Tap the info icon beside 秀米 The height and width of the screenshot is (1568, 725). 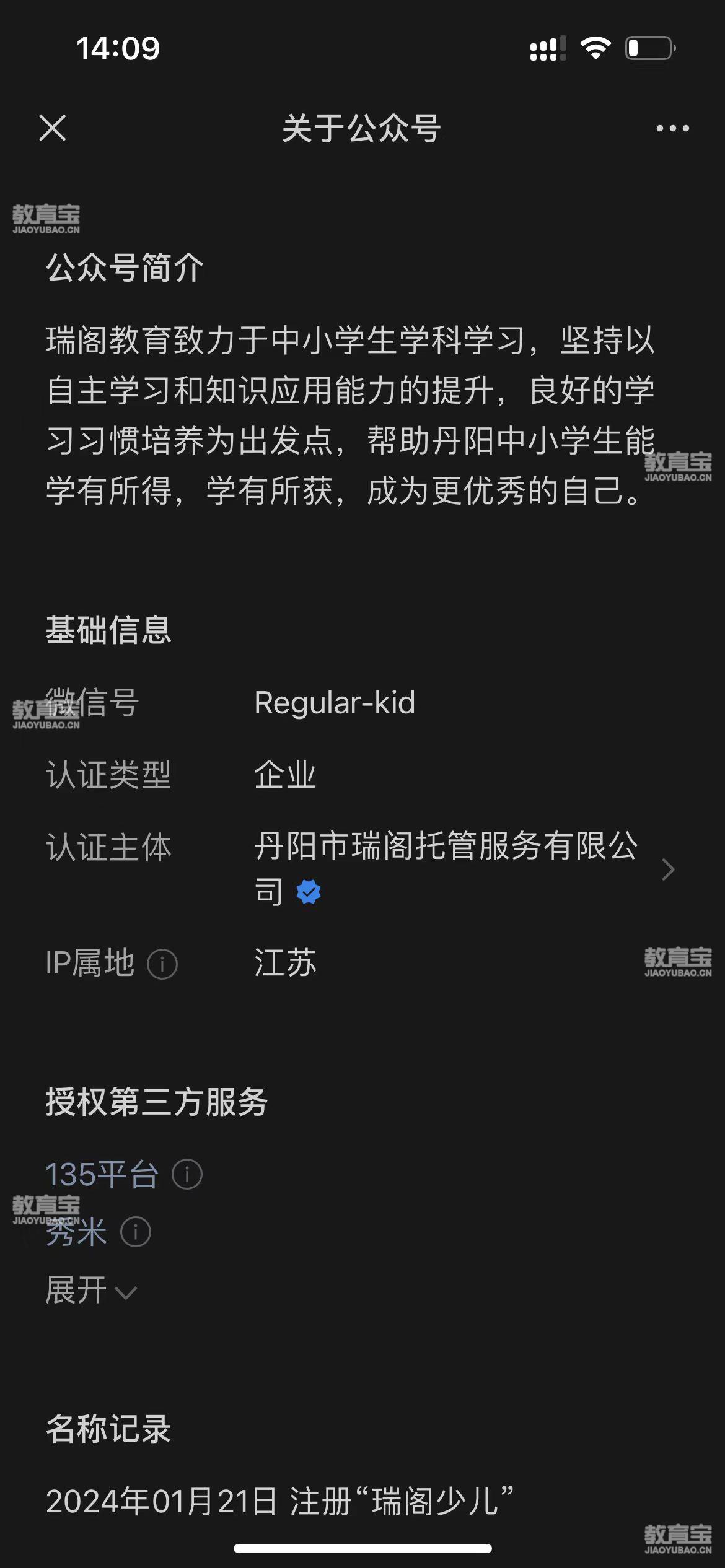136,1232
